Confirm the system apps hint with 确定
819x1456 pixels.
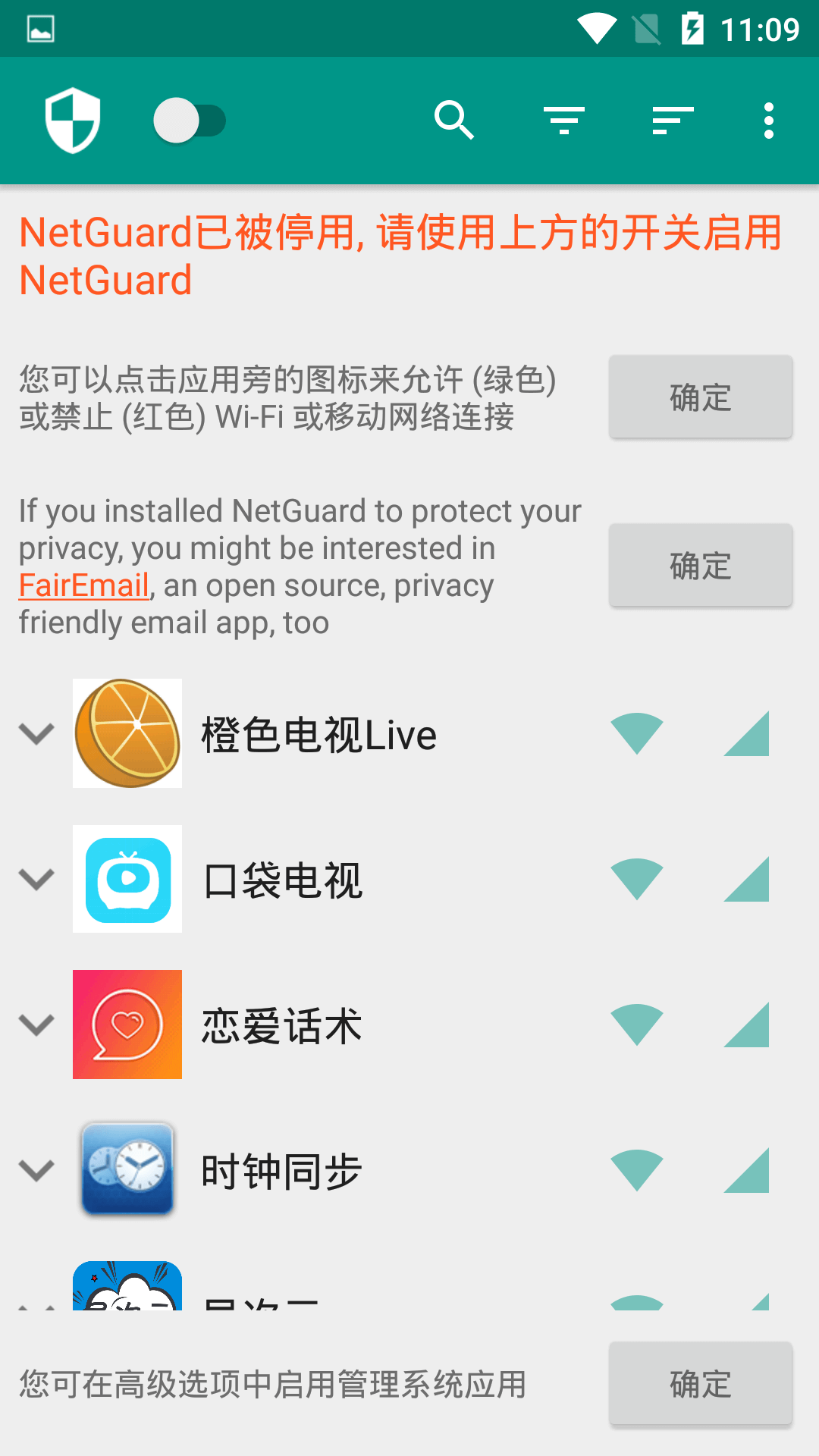[701, 1384]
